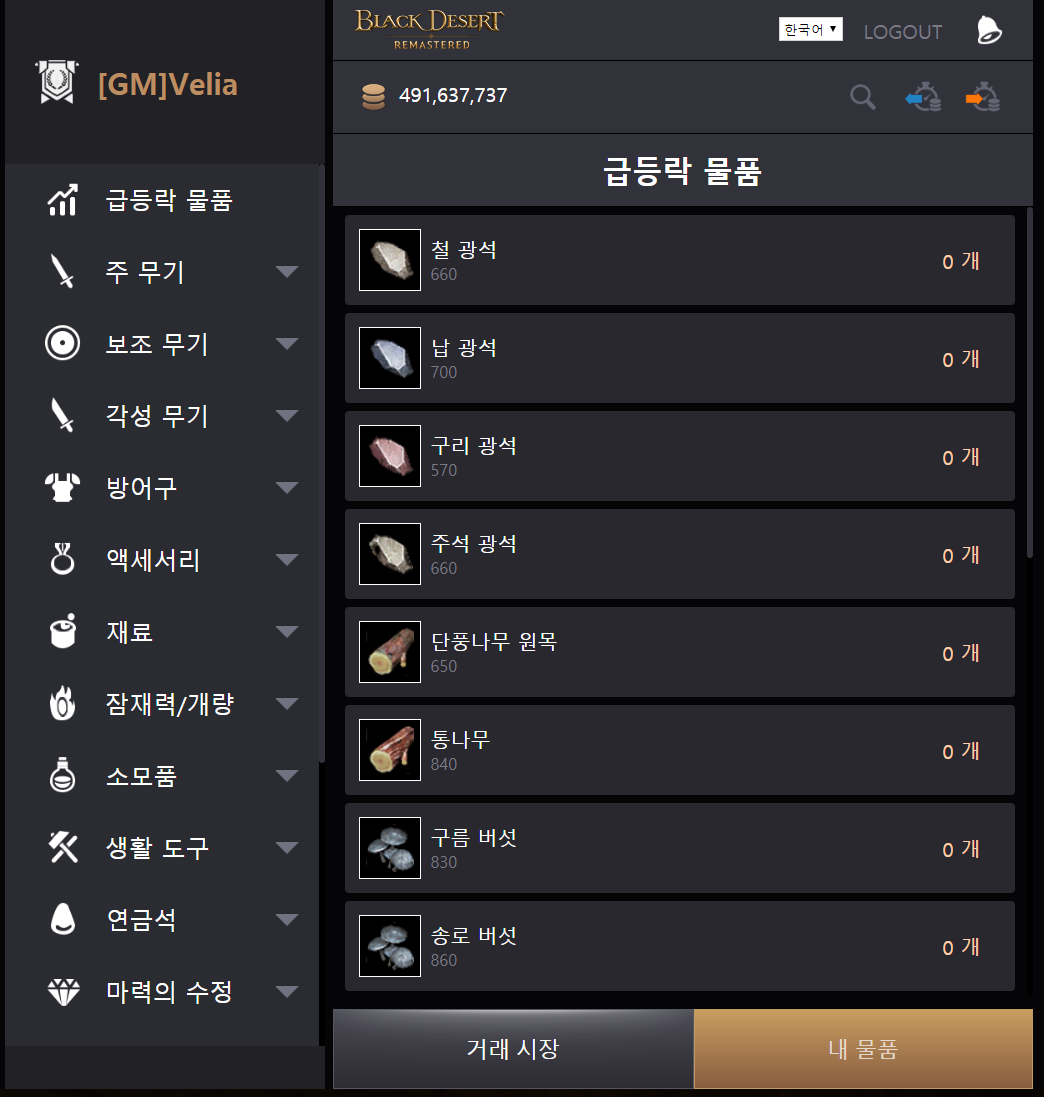Open the notifications bell
The image size is (1044, 1097).
[x=989, y=31]
